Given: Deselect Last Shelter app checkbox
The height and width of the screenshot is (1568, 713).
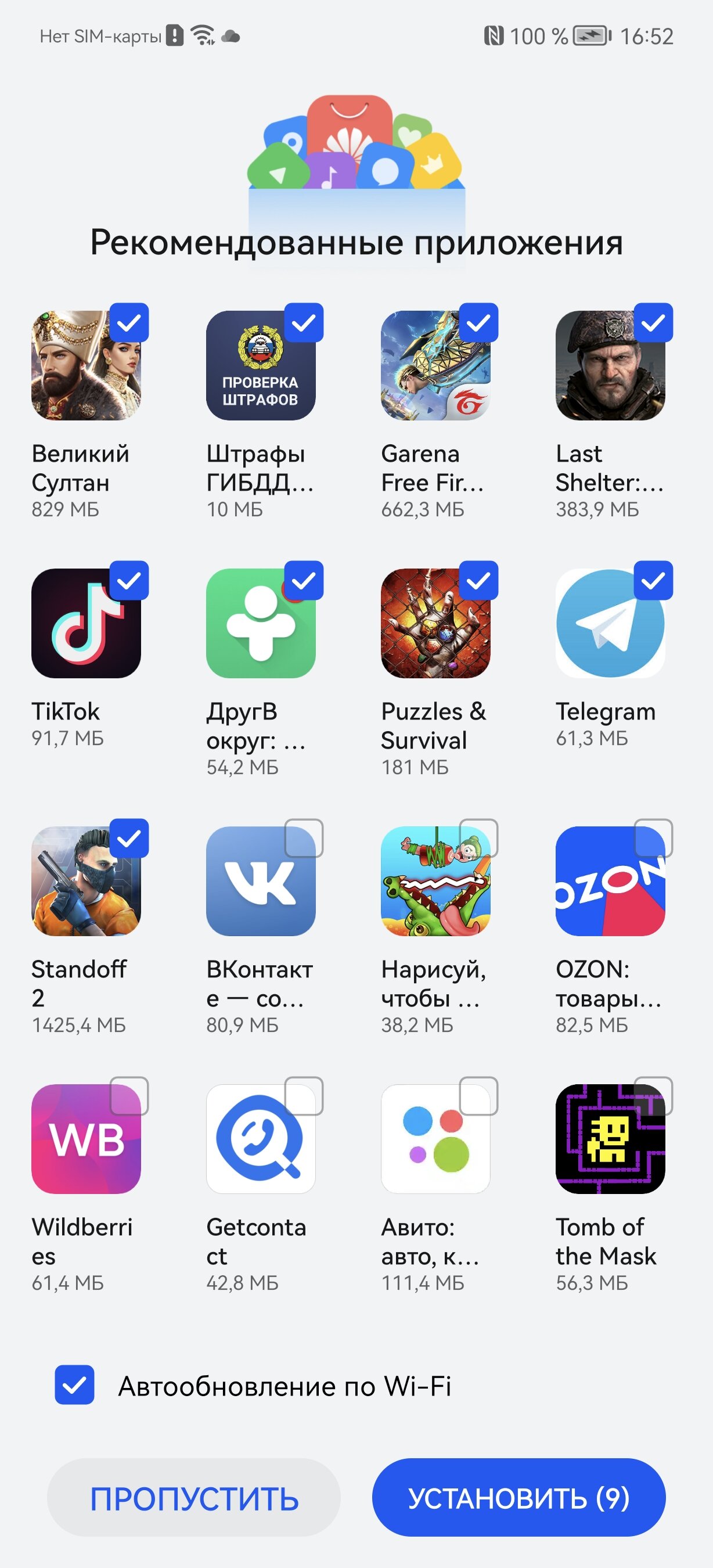Looking at the screenshot, I should pyautogui.click(x=653, y=323).
